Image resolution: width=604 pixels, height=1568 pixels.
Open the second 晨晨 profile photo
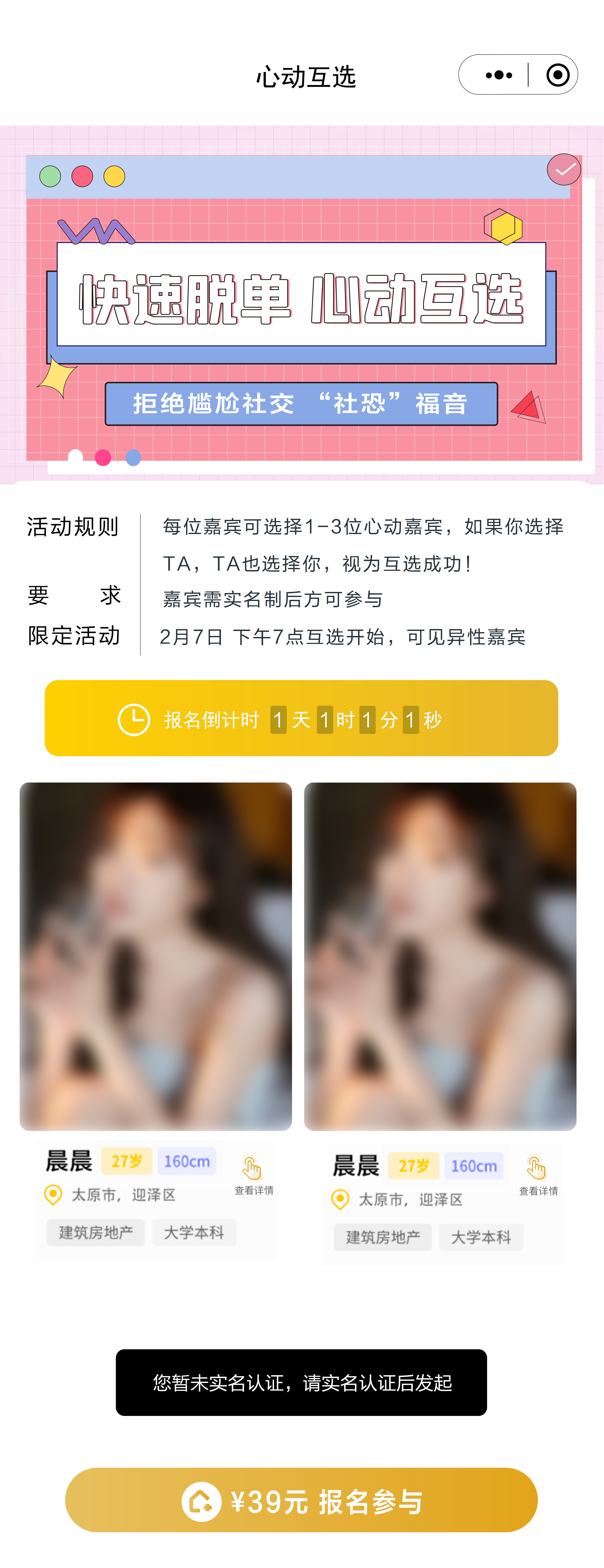pos(440,956)
